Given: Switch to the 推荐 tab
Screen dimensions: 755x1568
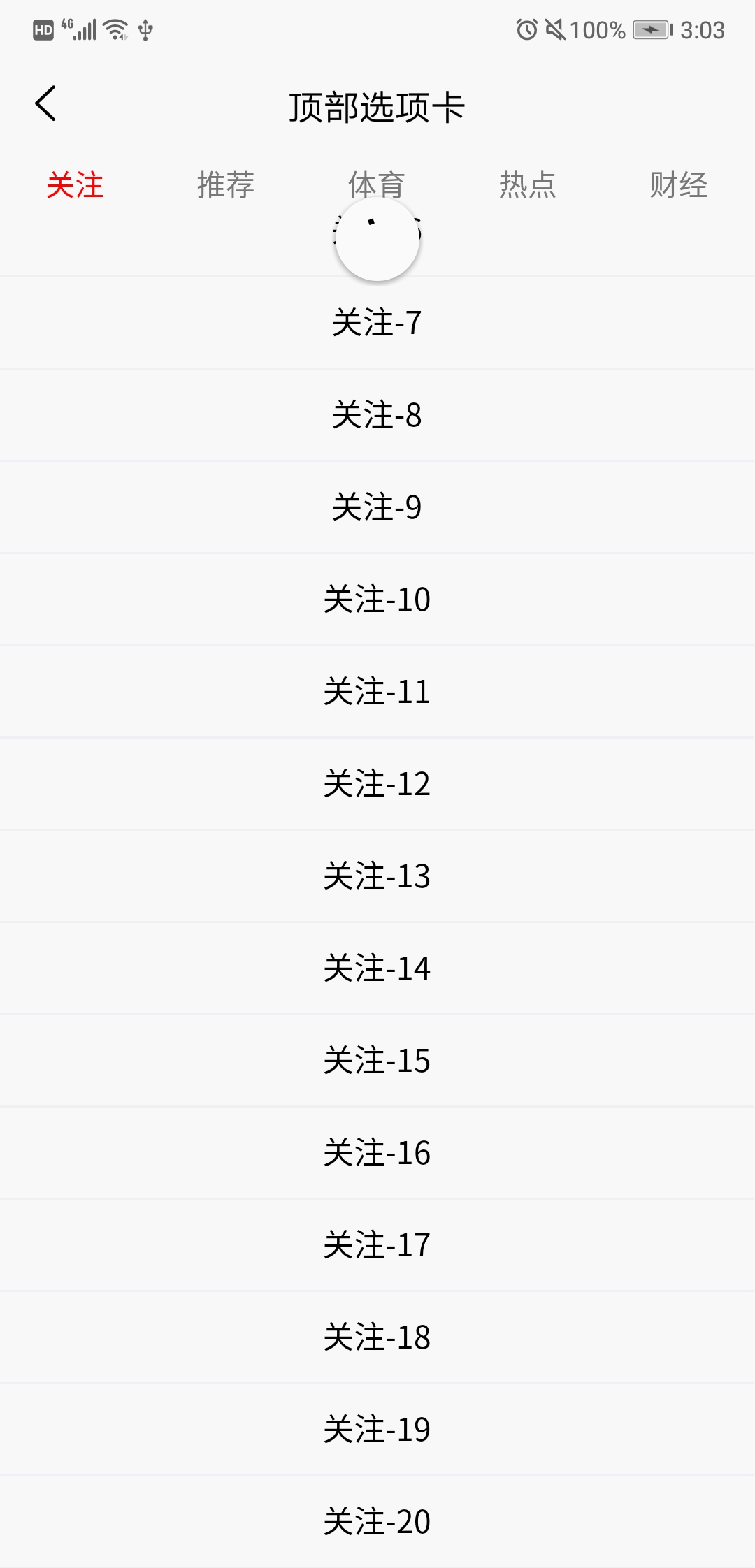Looking at the screenshot, I should pyautogui.click(x=226, y=185).
